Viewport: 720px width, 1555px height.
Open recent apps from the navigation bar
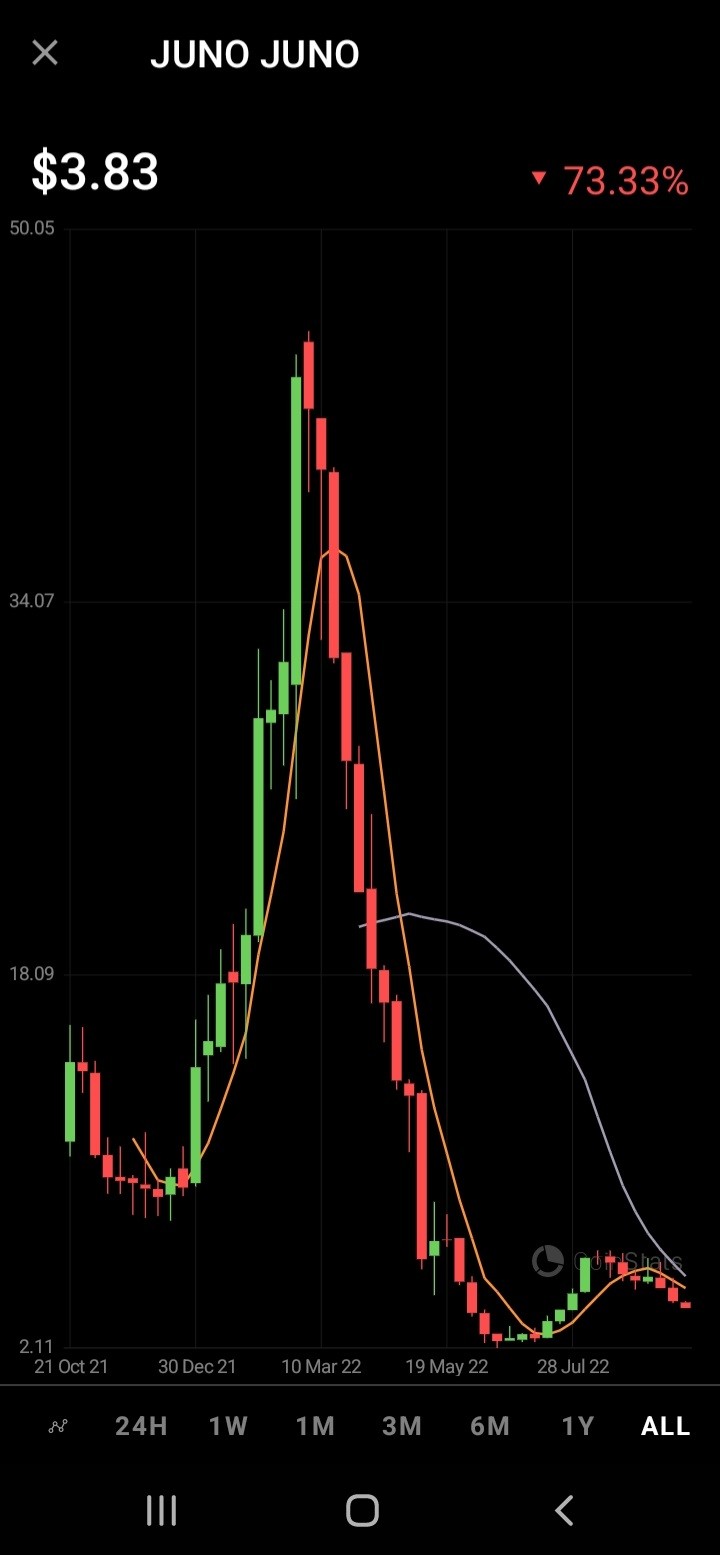[x=161, y=1510]
